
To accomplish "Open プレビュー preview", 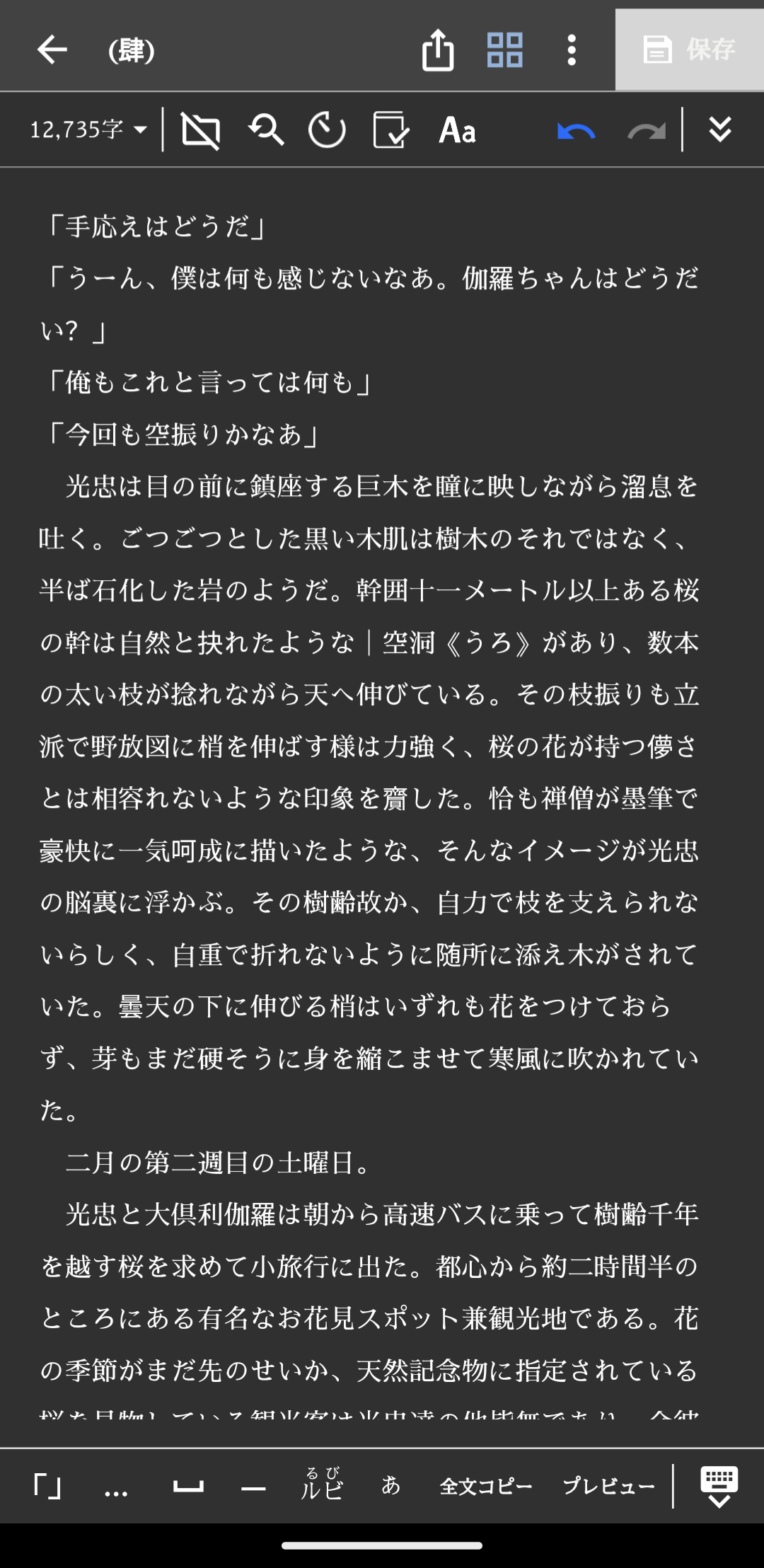I will 608,1486.
